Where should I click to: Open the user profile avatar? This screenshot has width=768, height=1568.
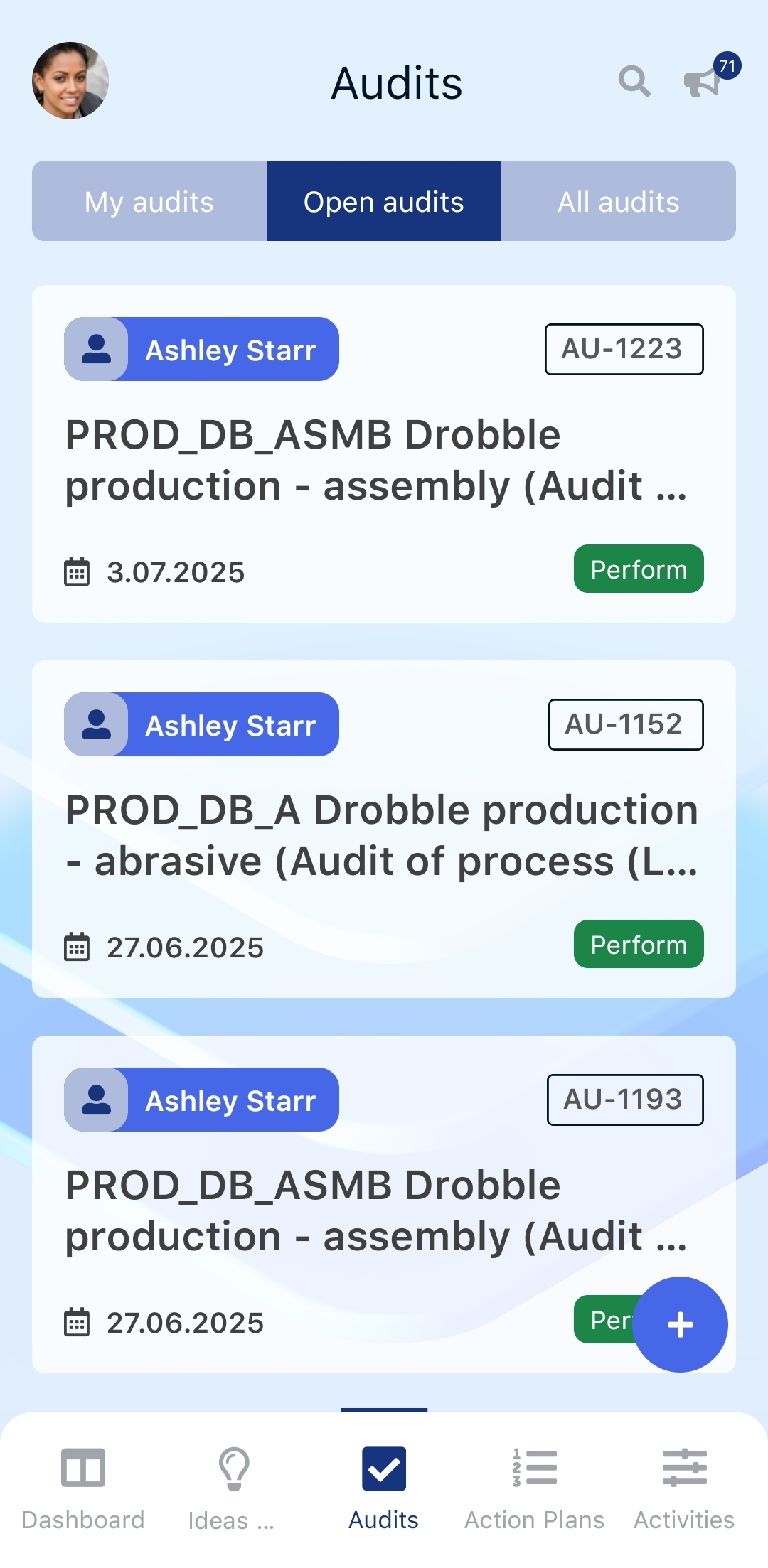point(70,81)
